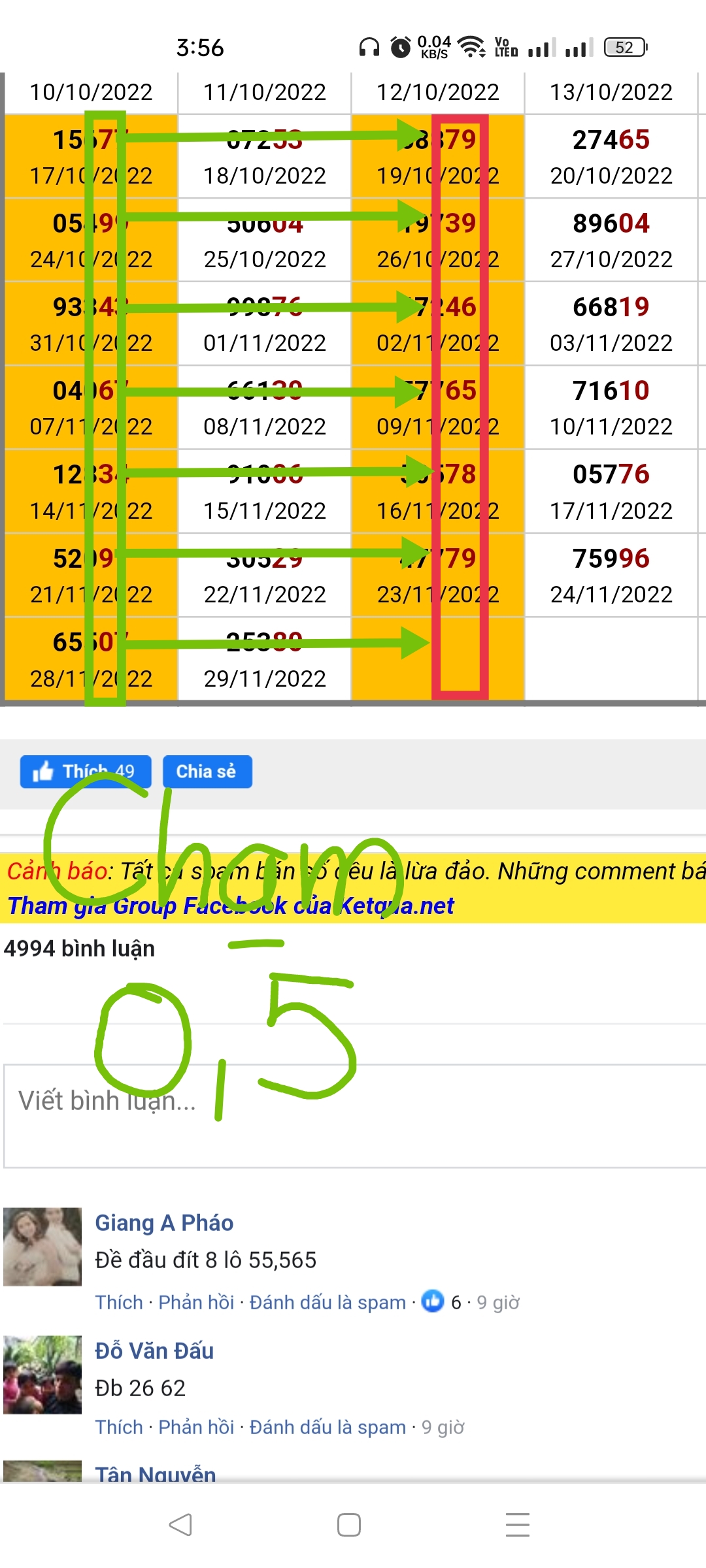This screenshot has width=706, height=1568.
Task: Open recent apps from the navigation bar
Action: tap(517, 1525)
